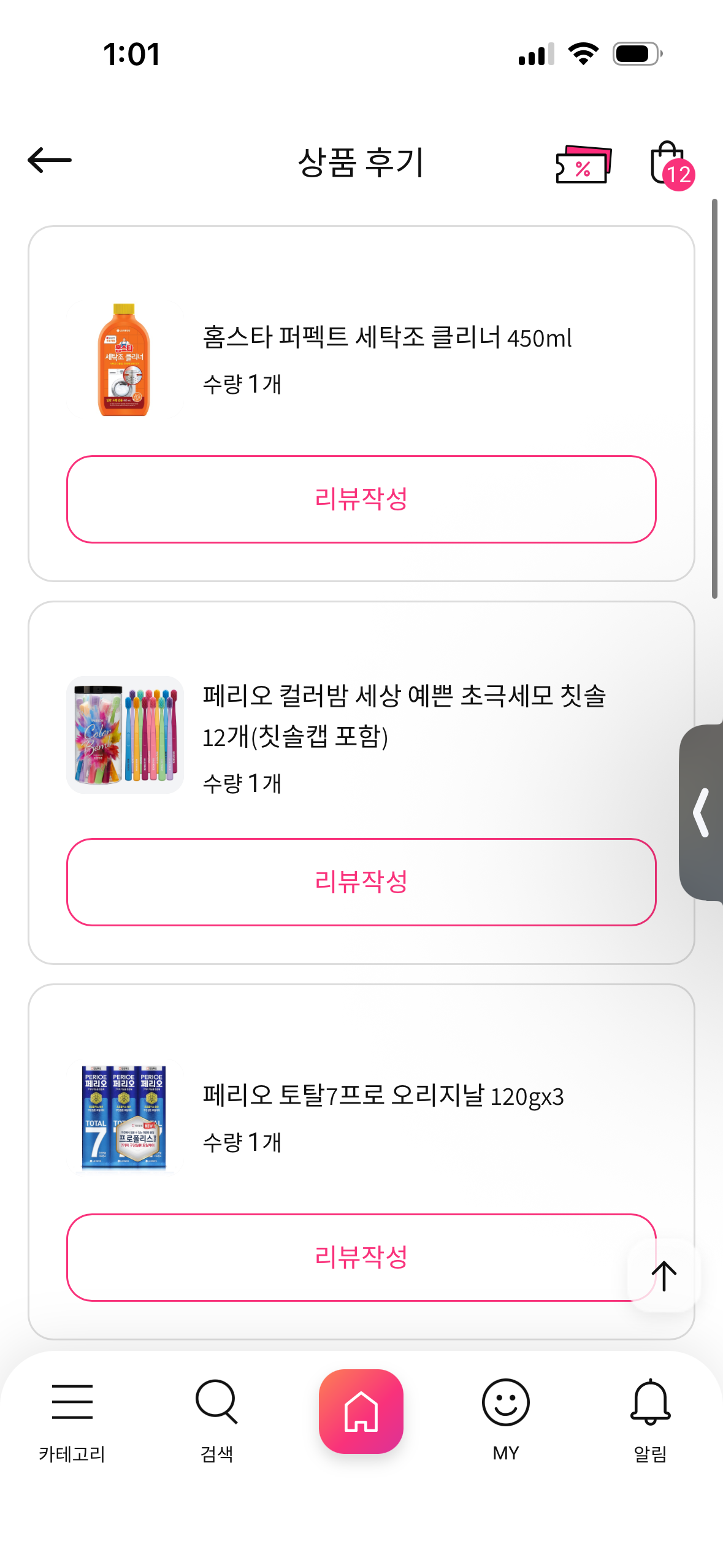723x1568 pixels.
Task: Jump to top with the up arrow
Action: pos(664,1276)
